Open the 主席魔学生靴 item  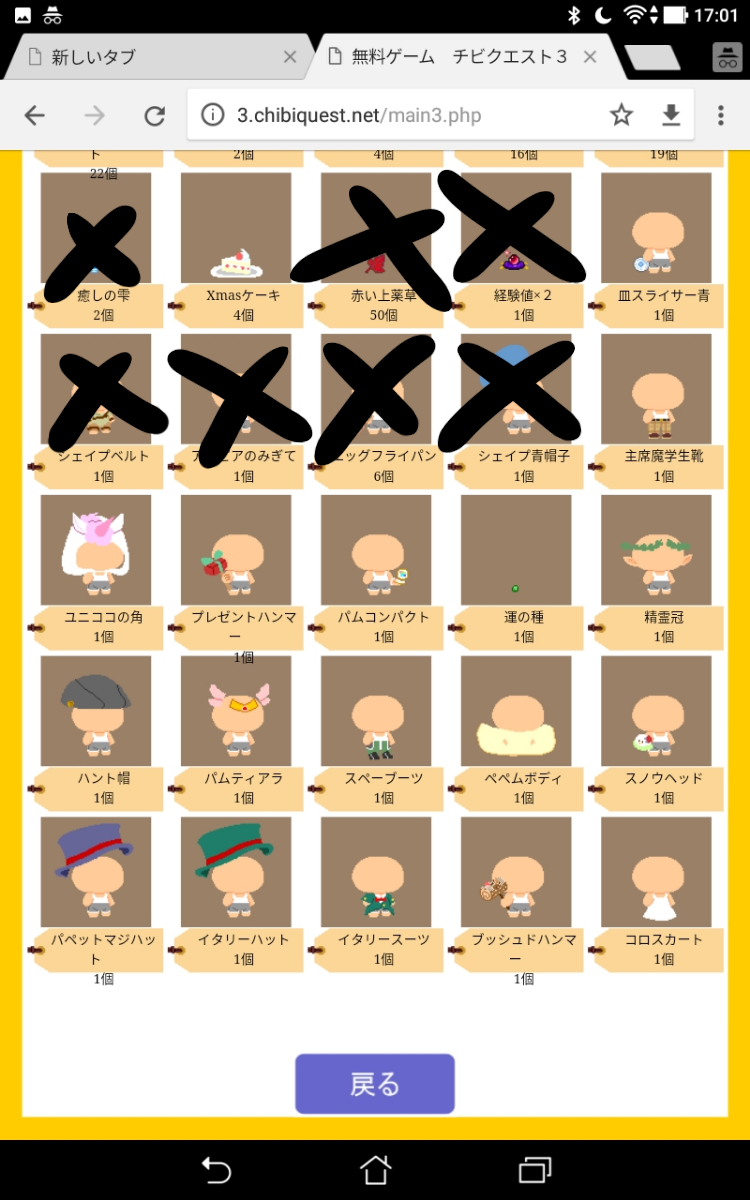tap(656, 389)
